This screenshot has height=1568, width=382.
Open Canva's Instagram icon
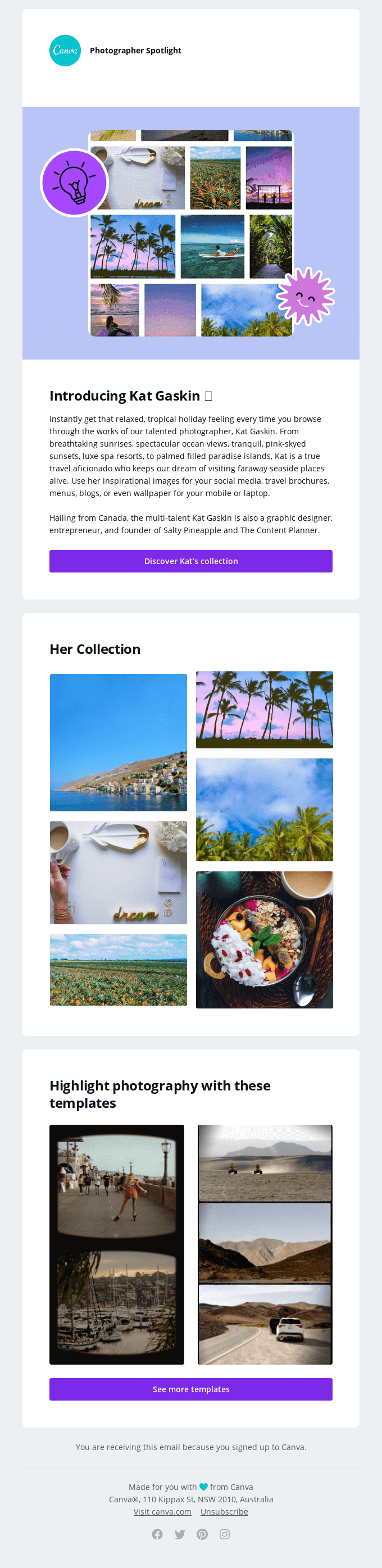pyautogui.click(x=225, y=1534)
